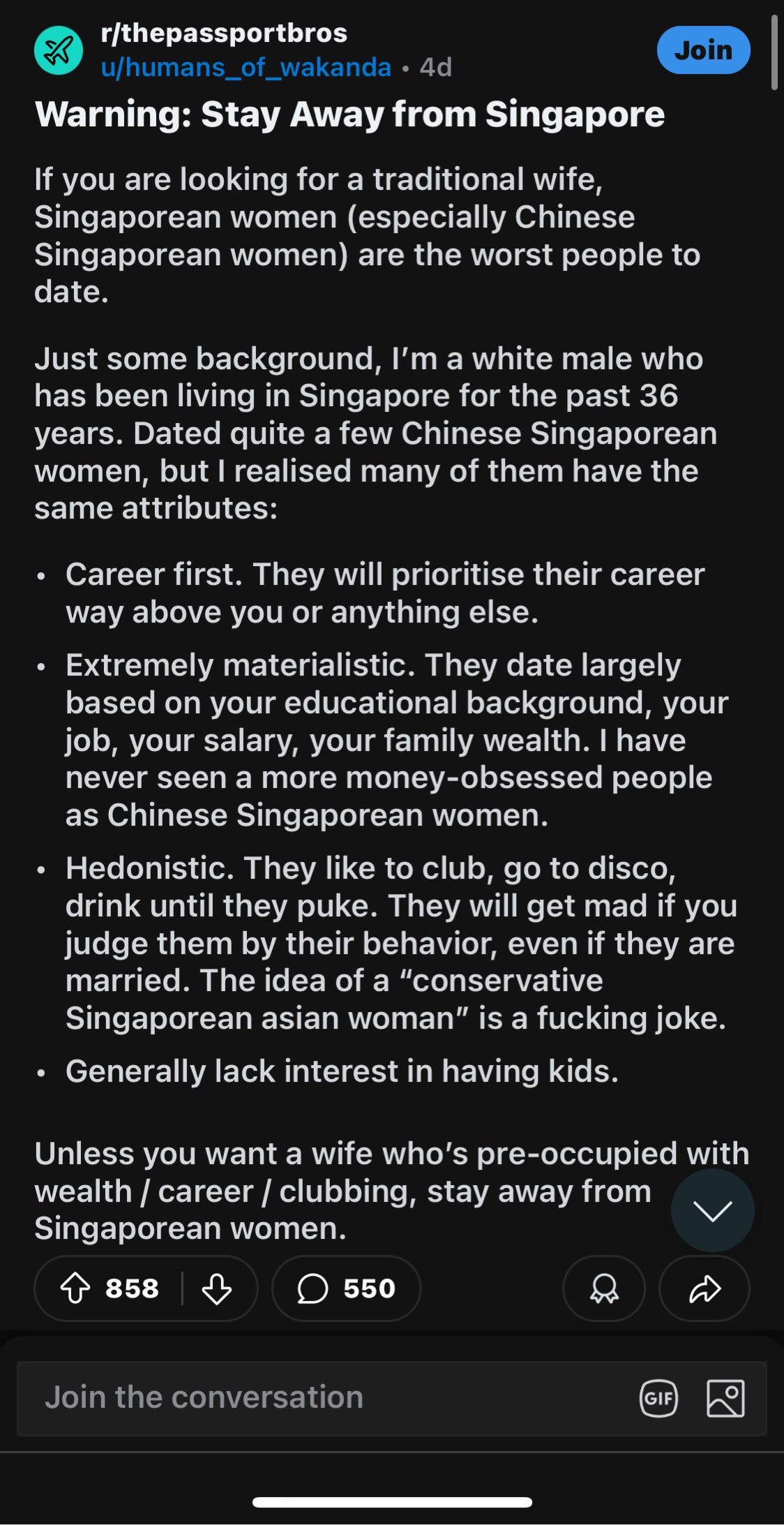
Task: Open the 550 comments
Action: pos(346,1288)
